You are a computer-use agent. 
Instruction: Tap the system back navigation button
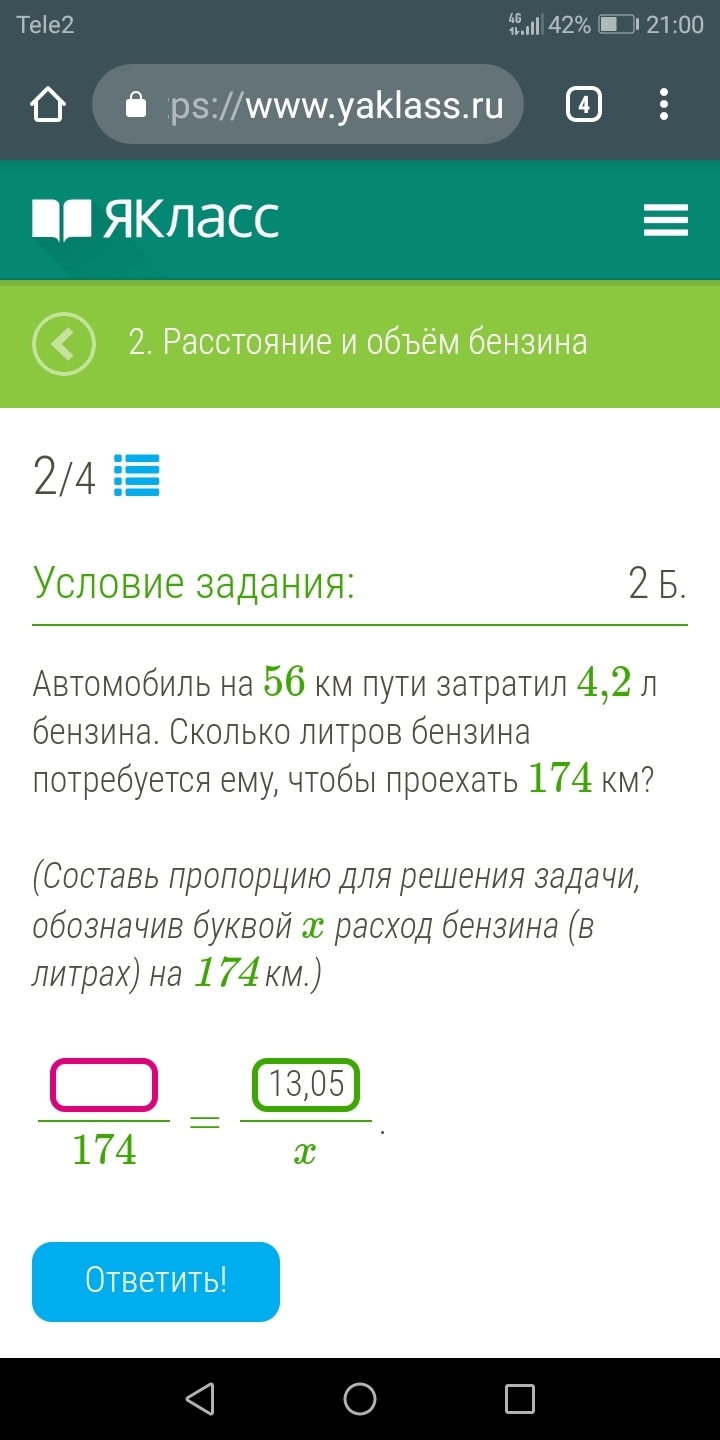click(200, 1399)
